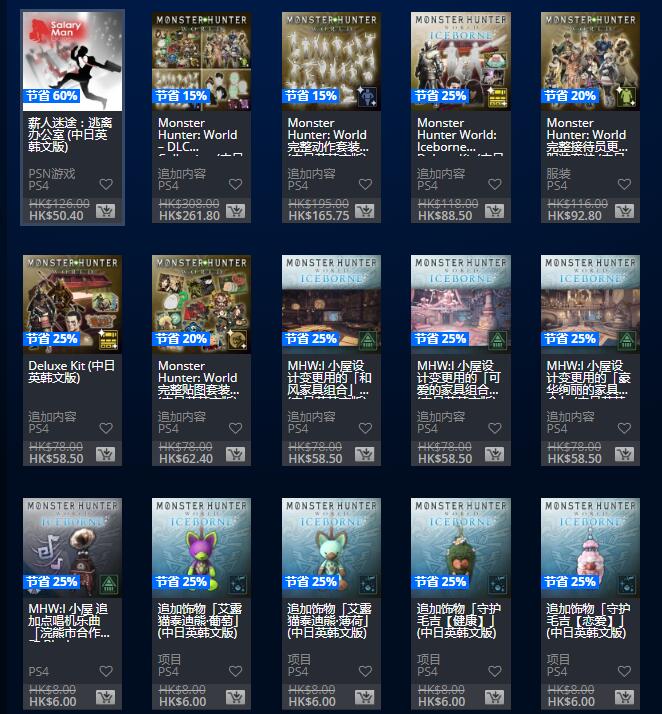
Task: Add the HK$92.80 服装 item to cart
Action: [x=624, y=211]
